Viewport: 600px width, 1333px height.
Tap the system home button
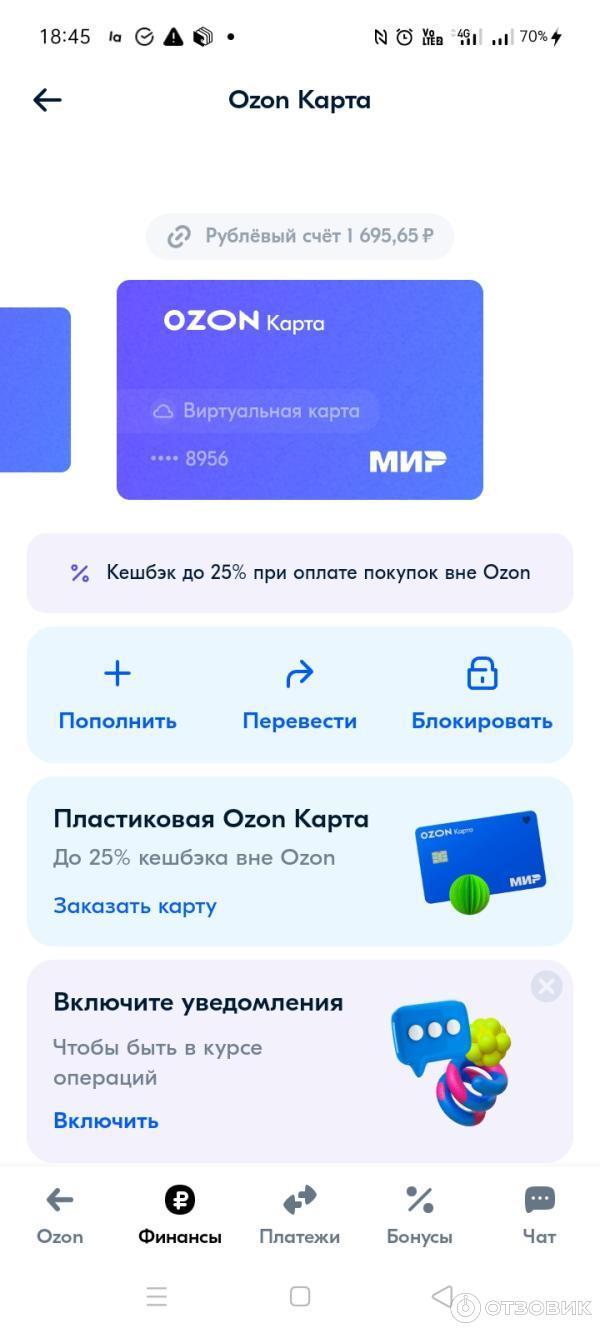click(x=300, y=1297)
